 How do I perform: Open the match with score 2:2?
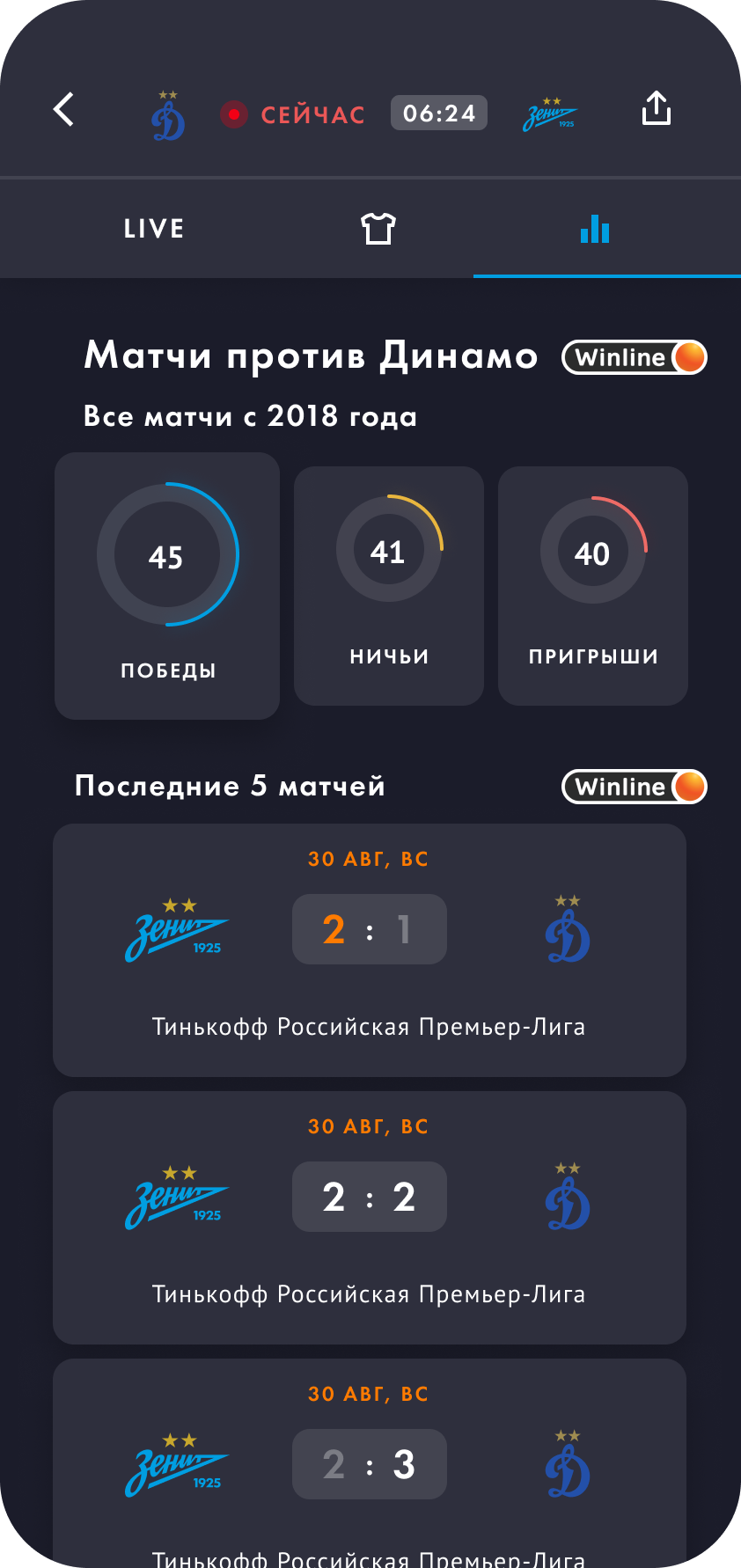pyautogui.click(x=370, y=1218)
